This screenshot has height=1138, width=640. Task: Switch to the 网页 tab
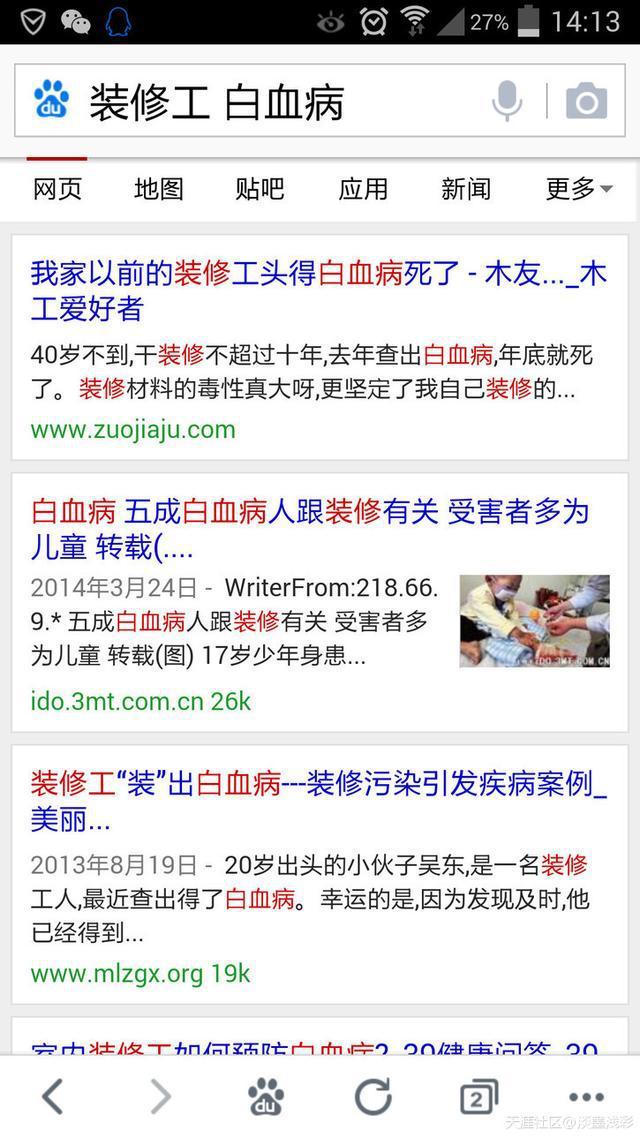57,189
